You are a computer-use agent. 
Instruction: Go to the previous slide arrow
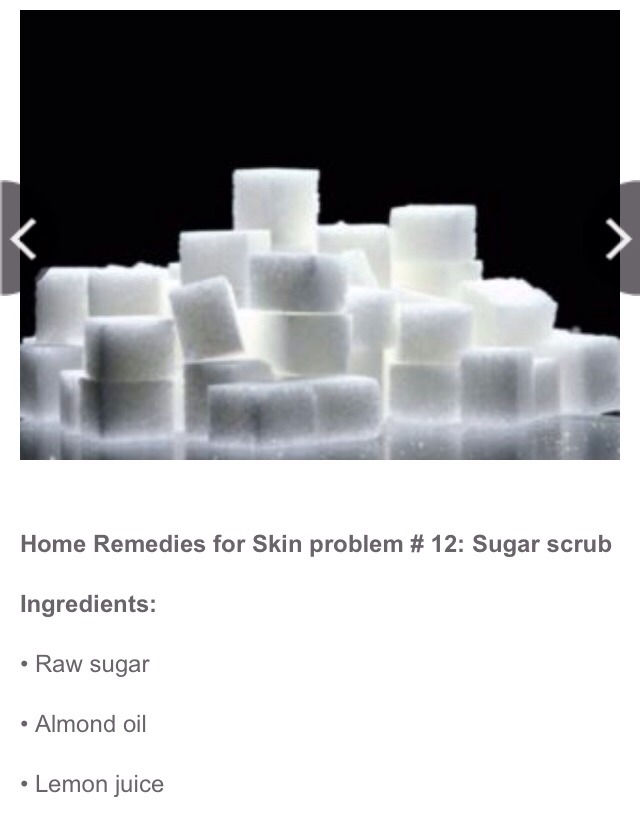tap(21, 238)
